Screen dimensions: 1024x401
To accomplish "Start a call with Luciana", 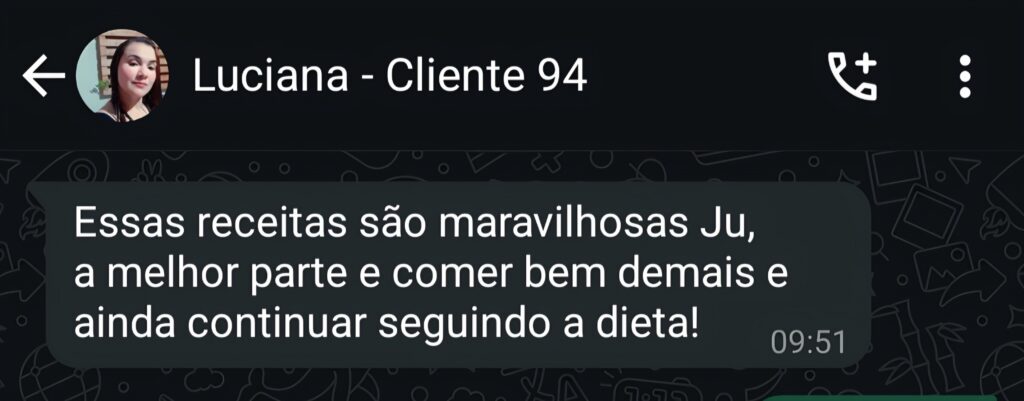I will pyautogui.click(x=853, y=76).
